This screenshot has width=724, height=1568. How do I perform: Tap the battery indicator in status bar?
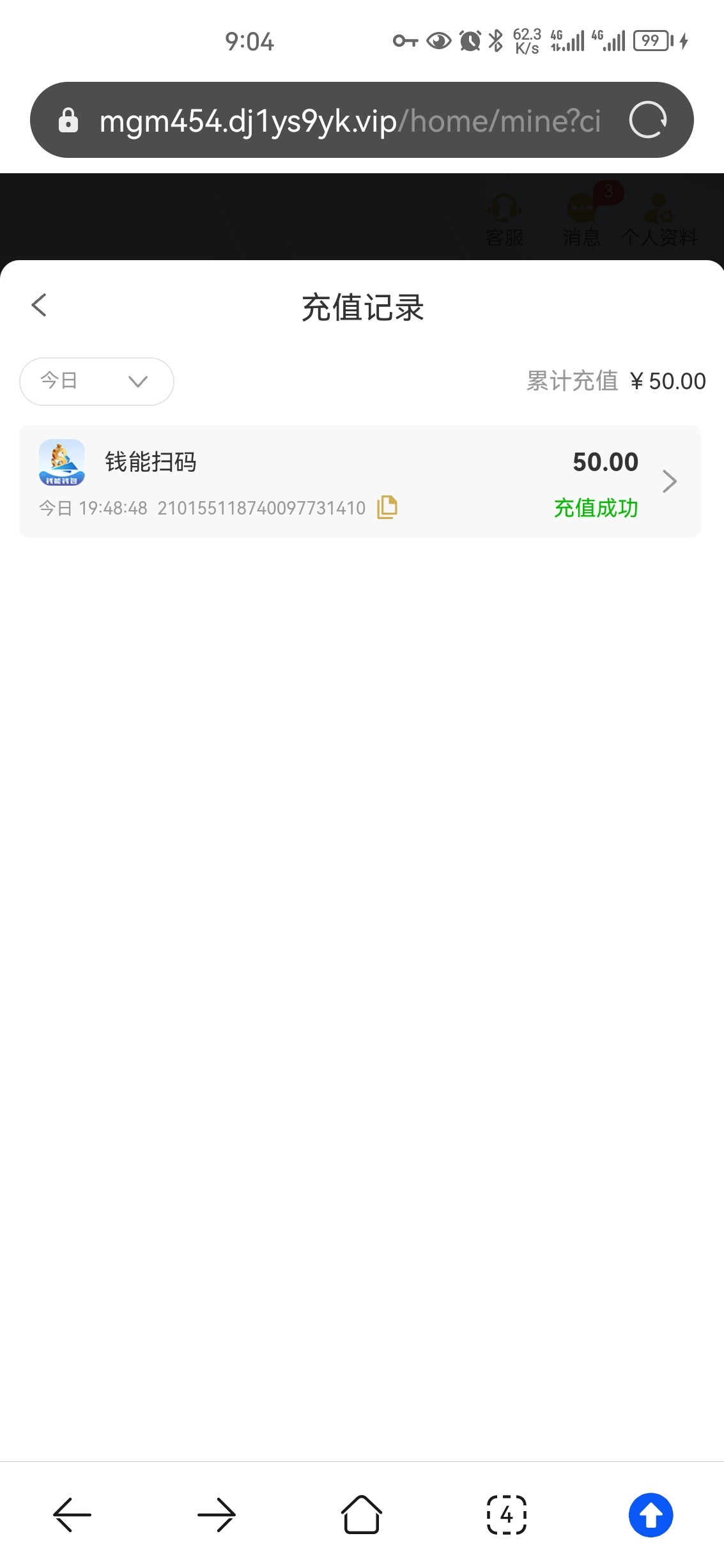[652, 40]
